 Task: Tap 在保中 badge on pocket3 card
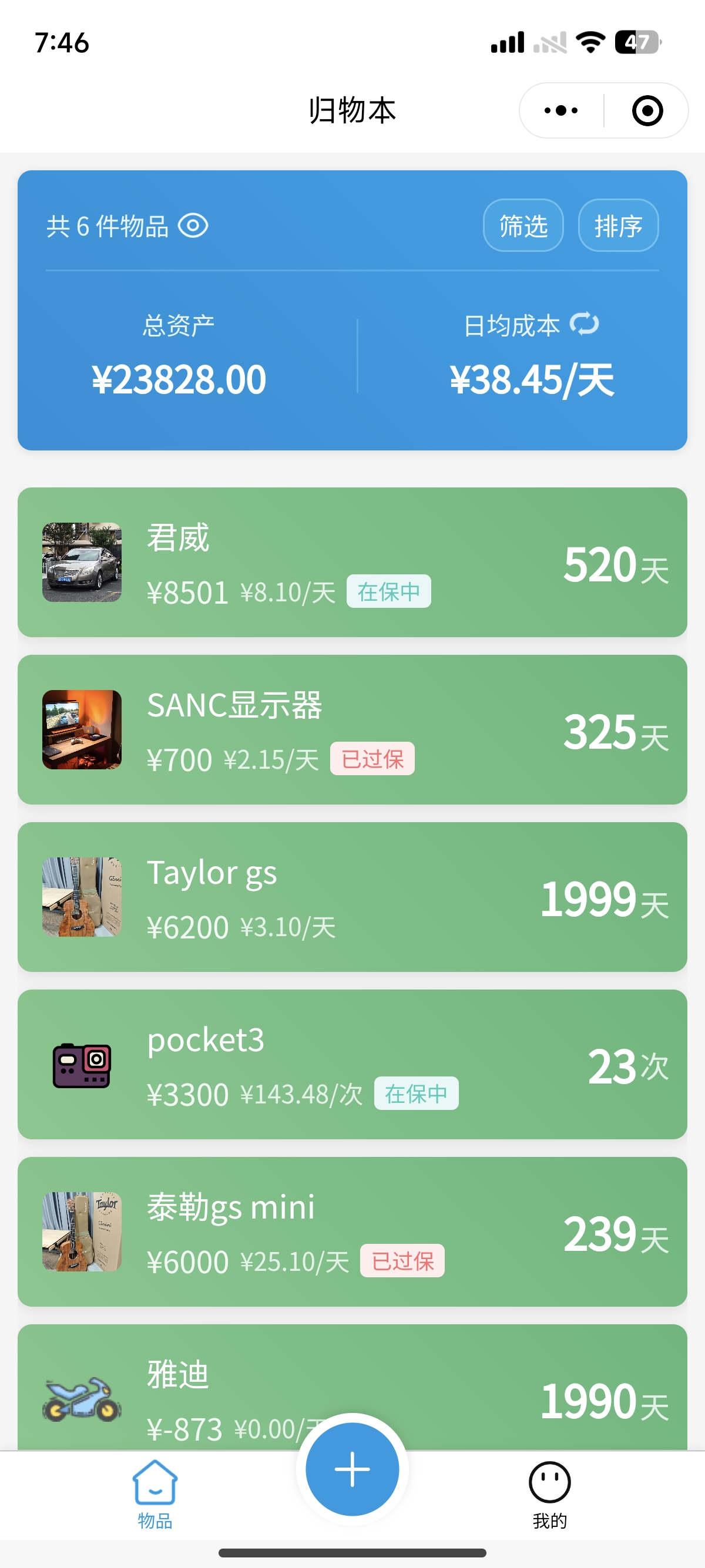(416, 1093)
